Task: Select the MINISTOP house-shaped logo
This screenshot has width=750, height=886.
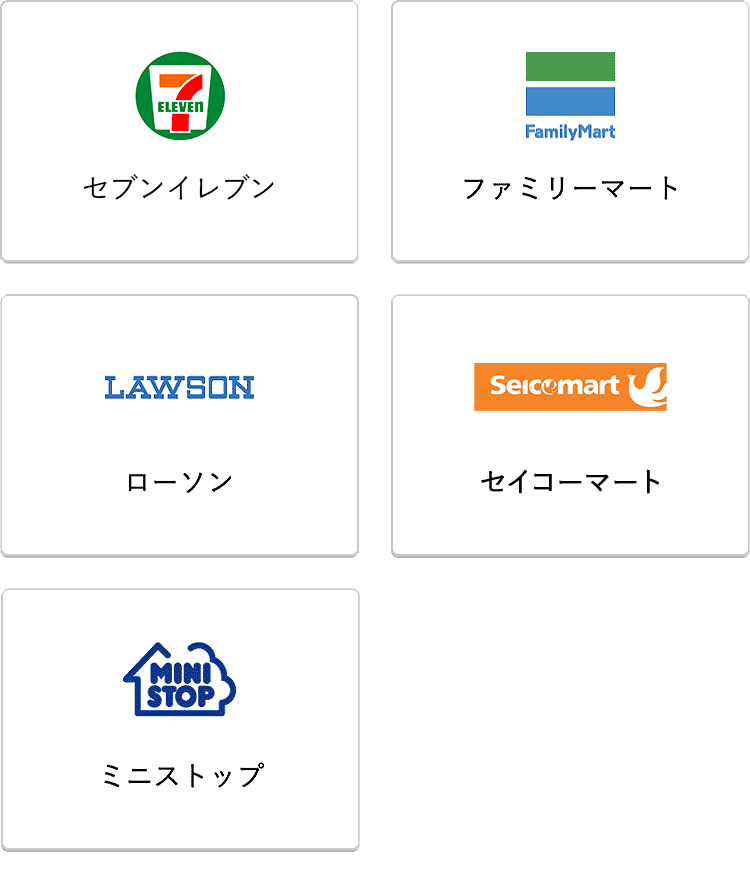Action: click(180, 680)
